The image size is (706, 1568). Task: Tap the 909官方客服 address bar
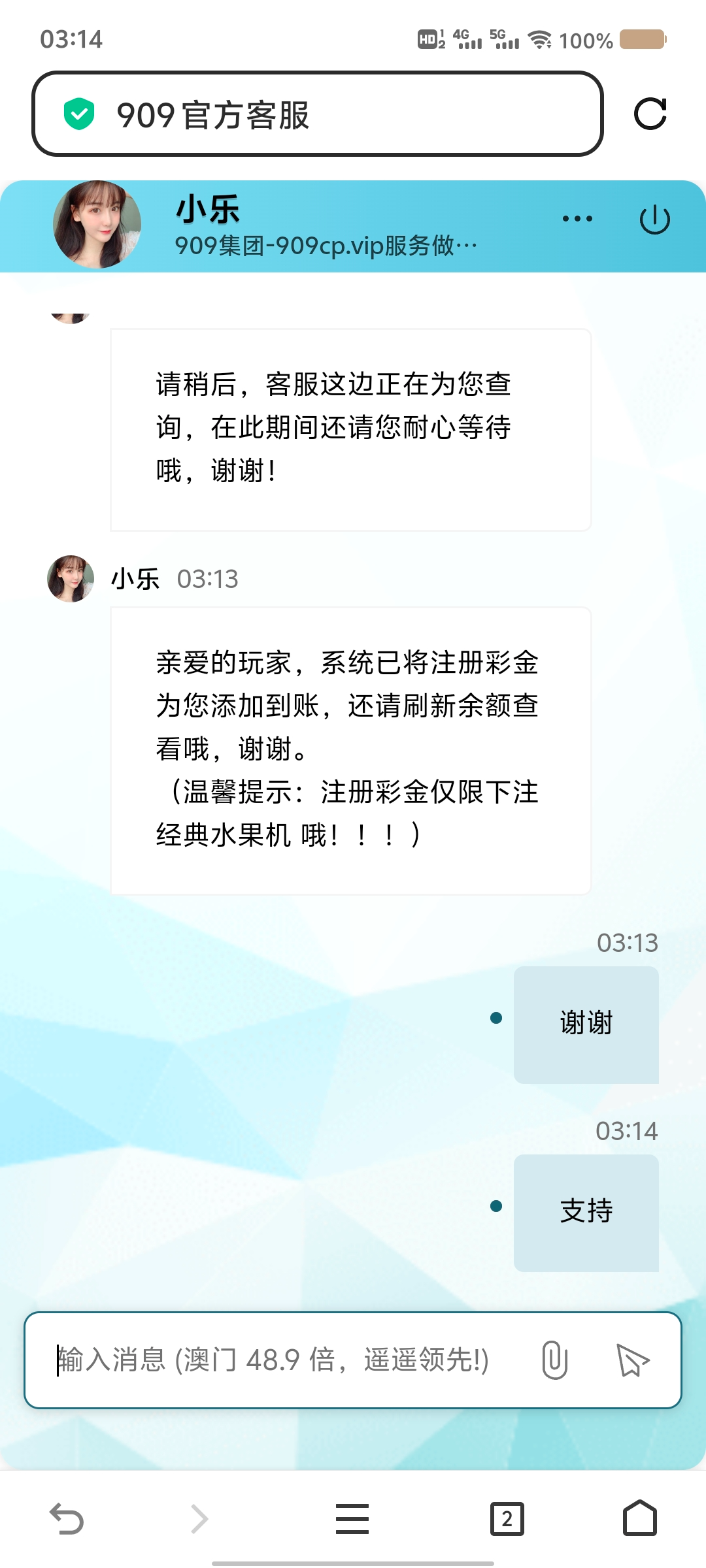[317, 114]
